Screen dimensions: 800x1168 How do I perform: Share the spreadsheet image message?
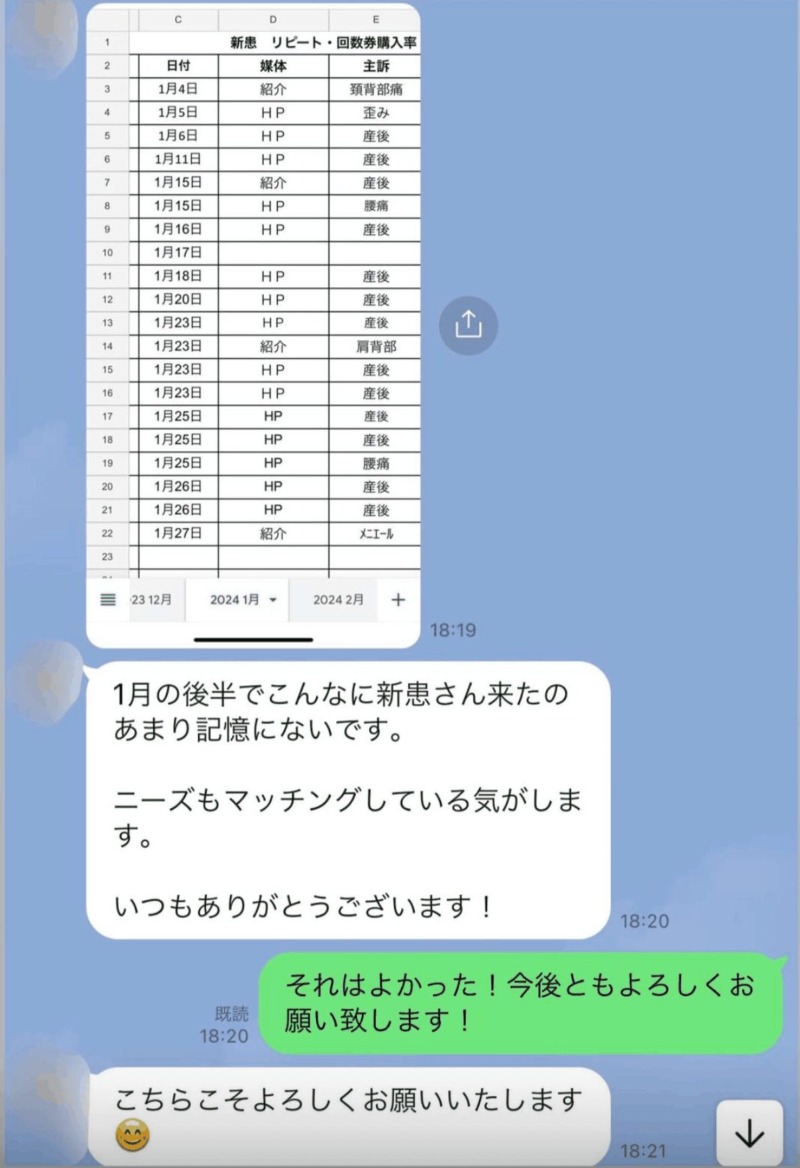click(x=468, y=325)
